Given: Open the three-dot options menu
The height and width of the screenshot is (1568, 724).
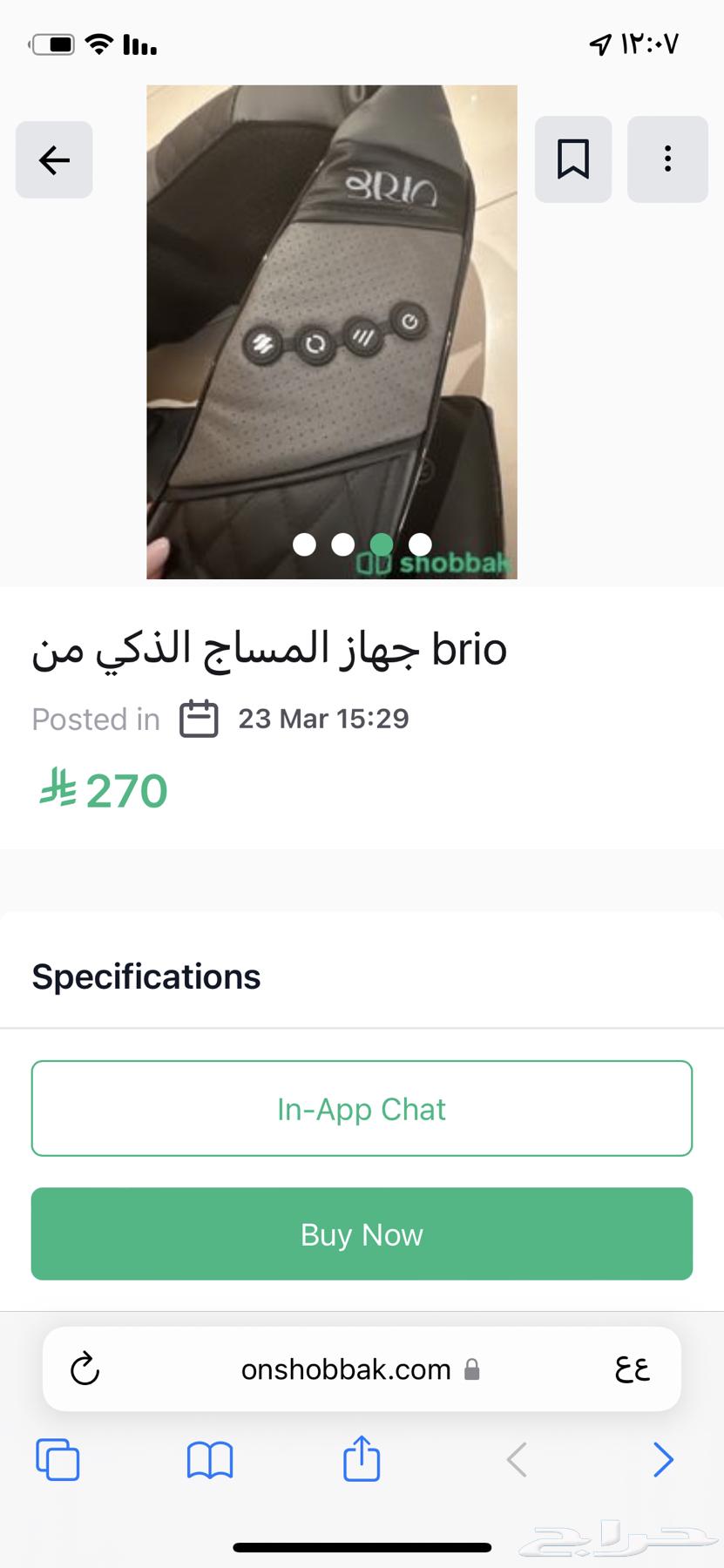Looking at the screenshot, I should 666,159.
